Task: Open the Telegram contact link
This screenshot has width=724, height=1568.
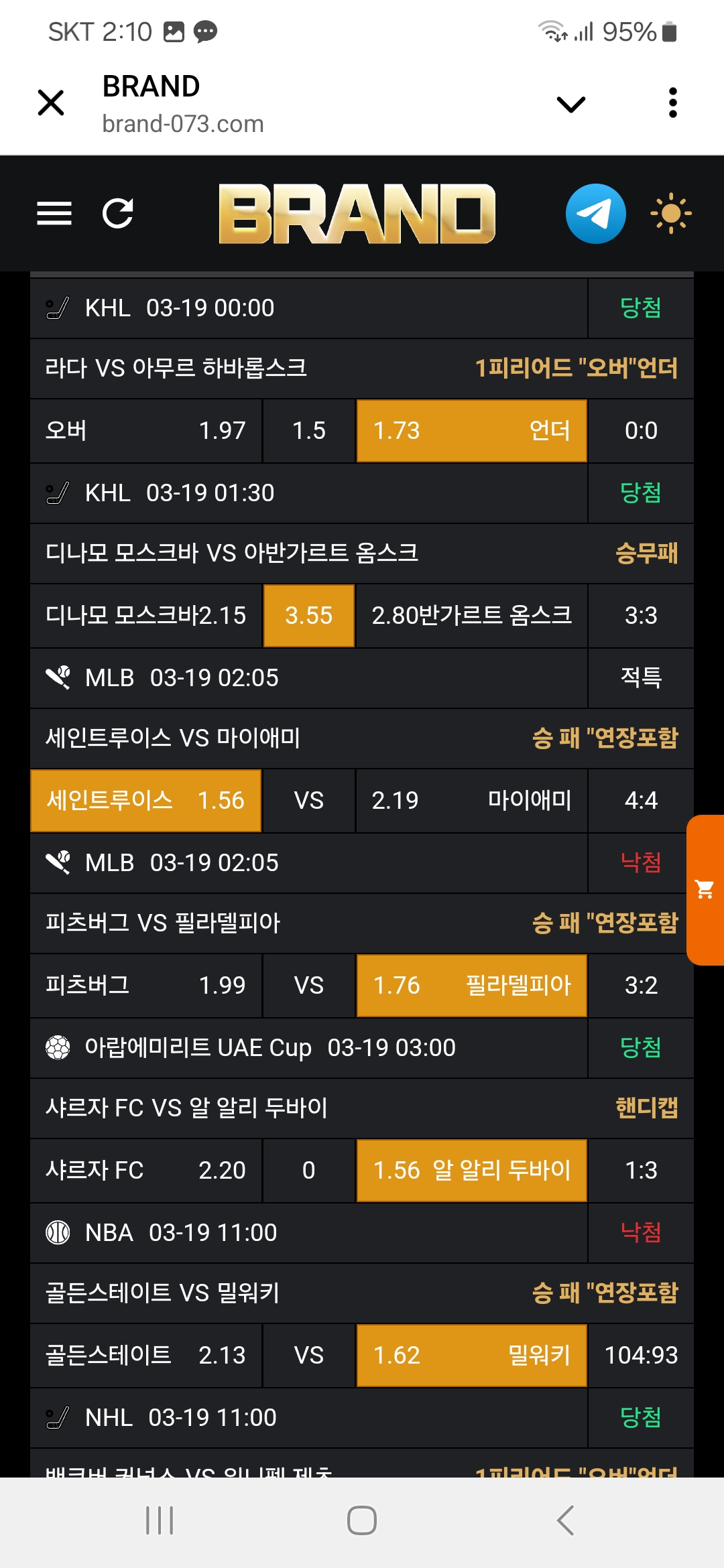Action: [x=595, y=214]
